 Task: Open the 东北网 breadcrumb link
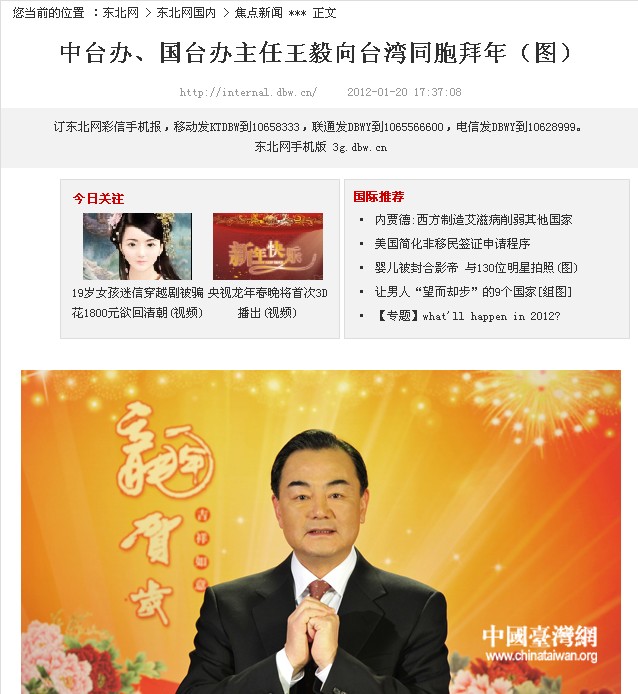tap(121, 13)
